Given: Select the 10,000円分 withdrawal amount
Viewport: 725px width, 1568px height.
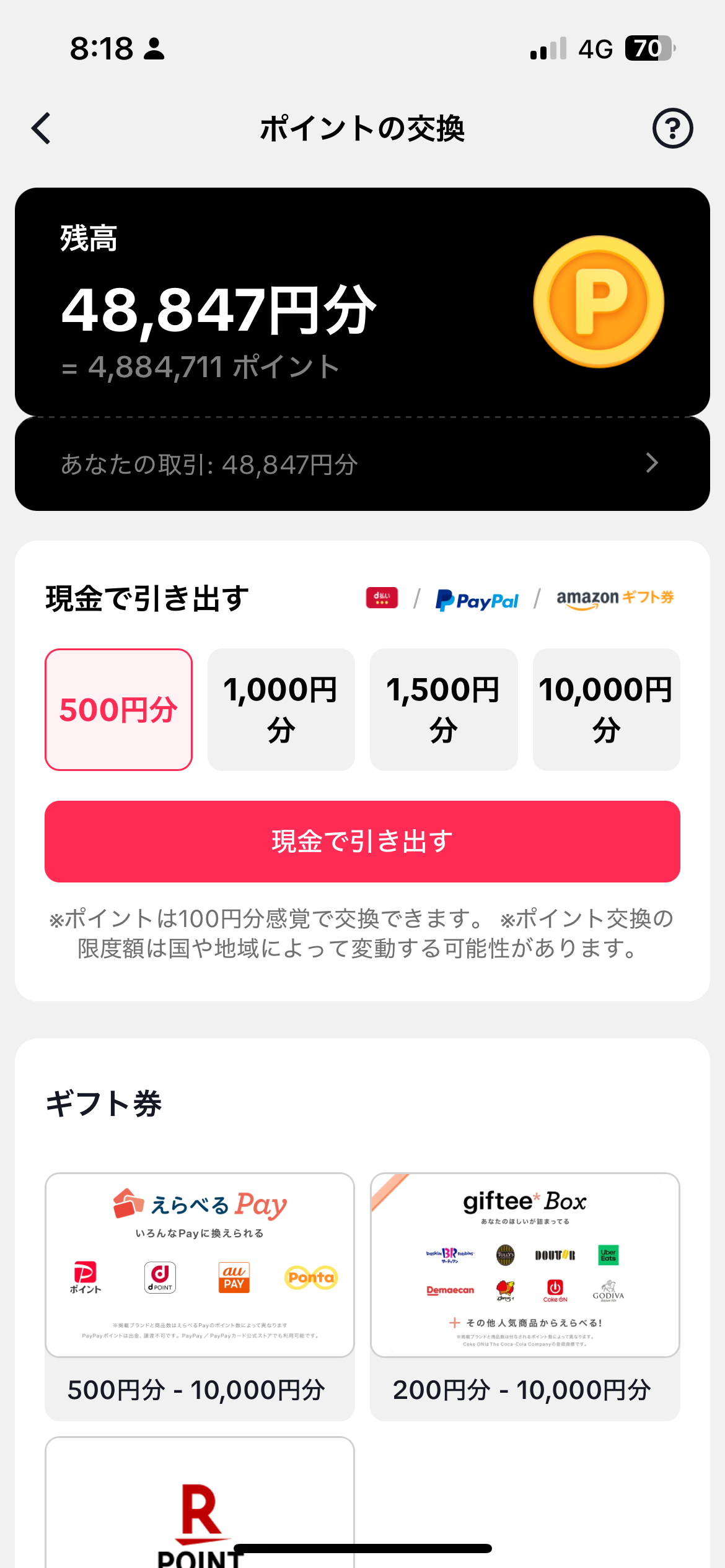Looking at the screenshot, I should 606,710.
